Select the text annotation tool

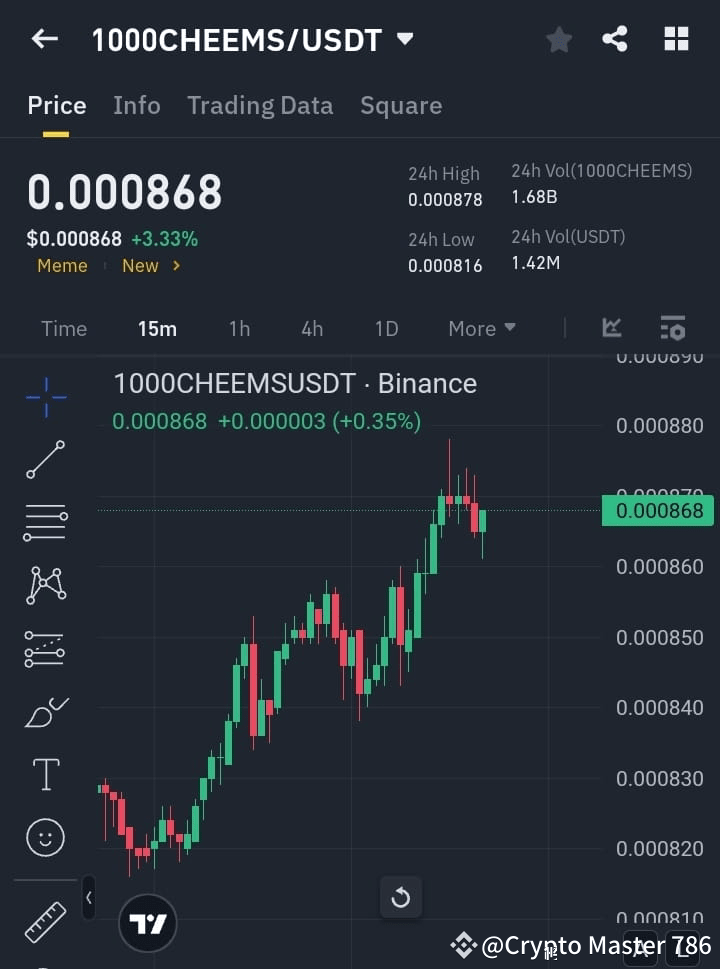[45, 774]
